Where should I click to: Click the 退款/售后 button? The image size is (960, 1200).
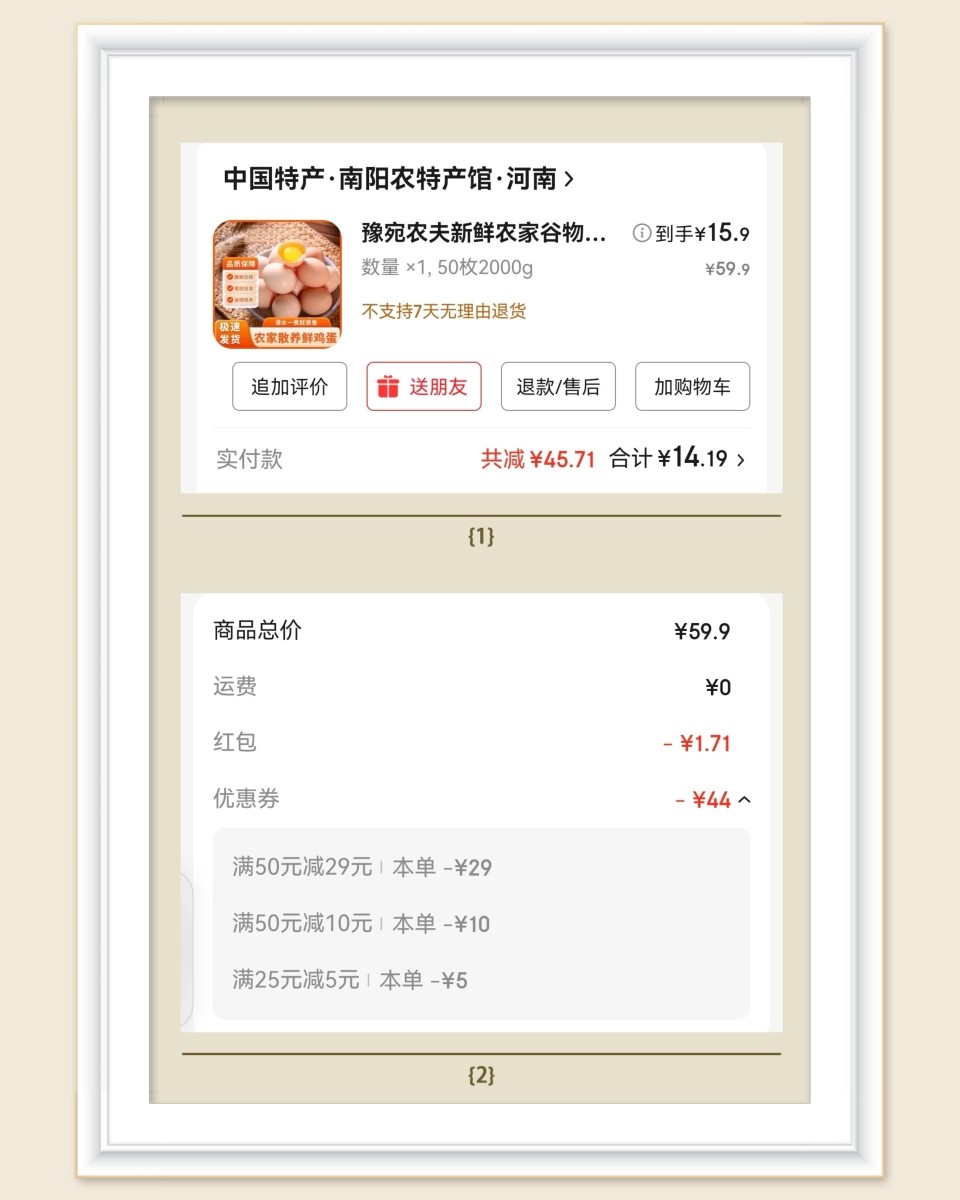558,386
